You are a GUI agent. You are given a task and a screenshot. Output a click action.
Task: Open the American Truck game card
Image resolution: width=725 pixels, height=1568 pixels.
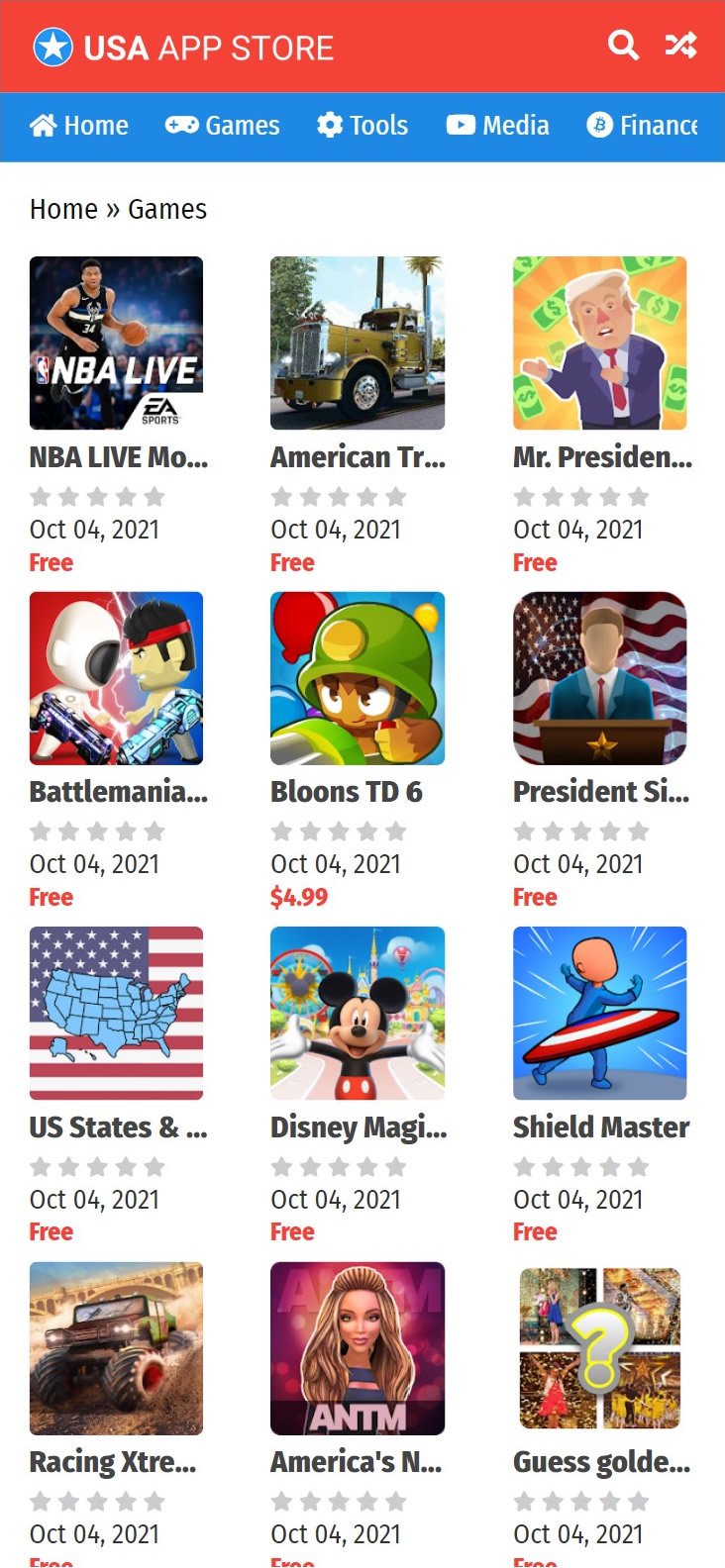point(358,343)
